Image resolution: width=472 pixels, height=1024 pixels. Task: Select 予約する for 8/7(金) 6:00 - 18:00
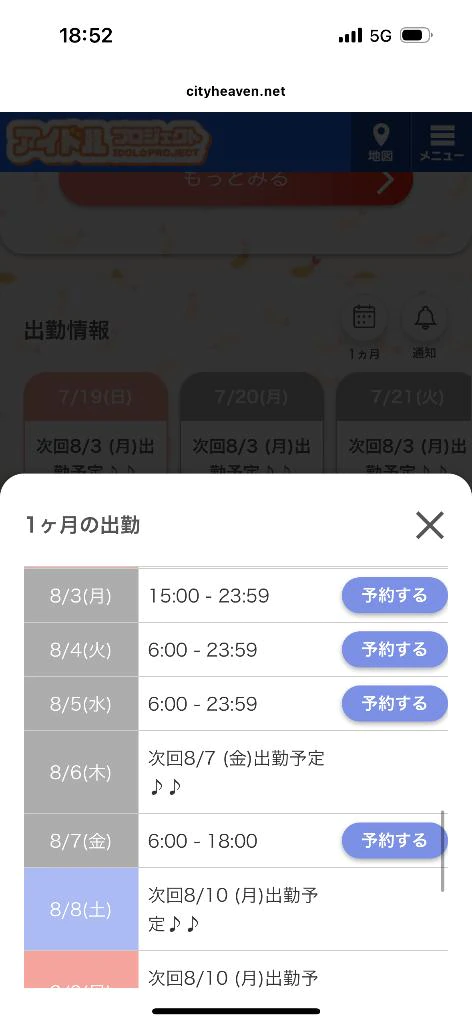(x=394, y=840)
